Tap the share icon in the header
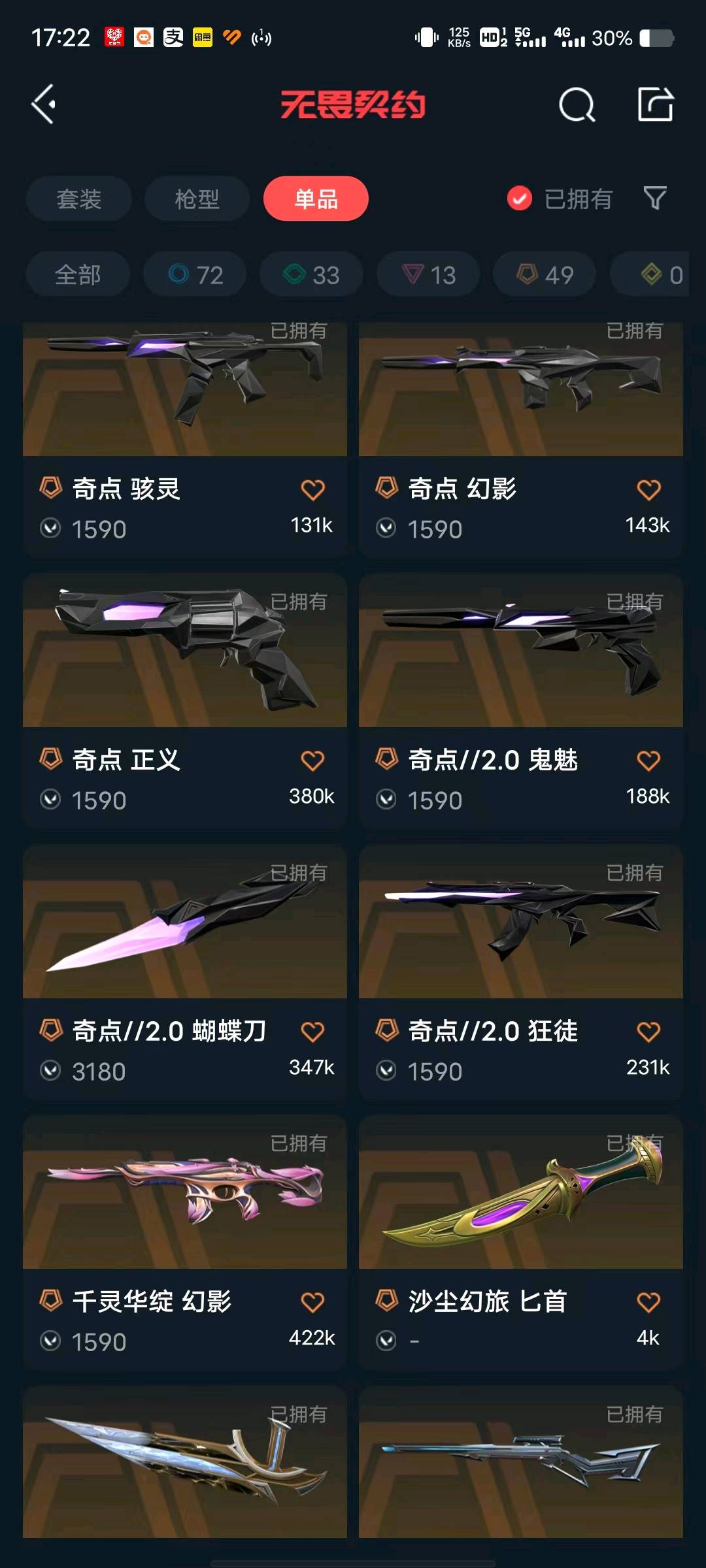706x1568 pixels. point(655,105)
